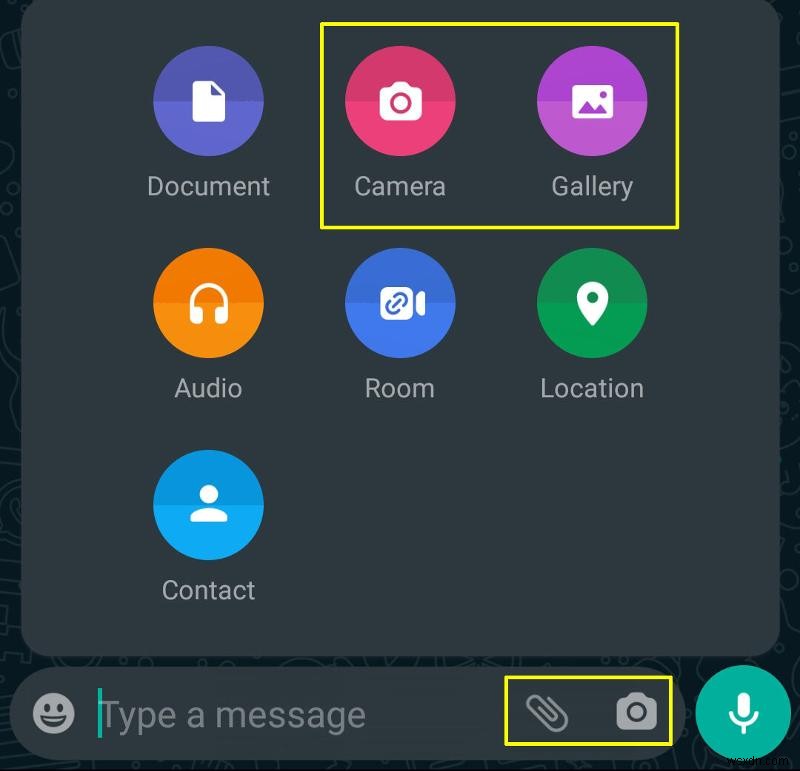The height and width of the screenshot is (771, 800).
Task: Send a Contact card
Action: point(208,506)
